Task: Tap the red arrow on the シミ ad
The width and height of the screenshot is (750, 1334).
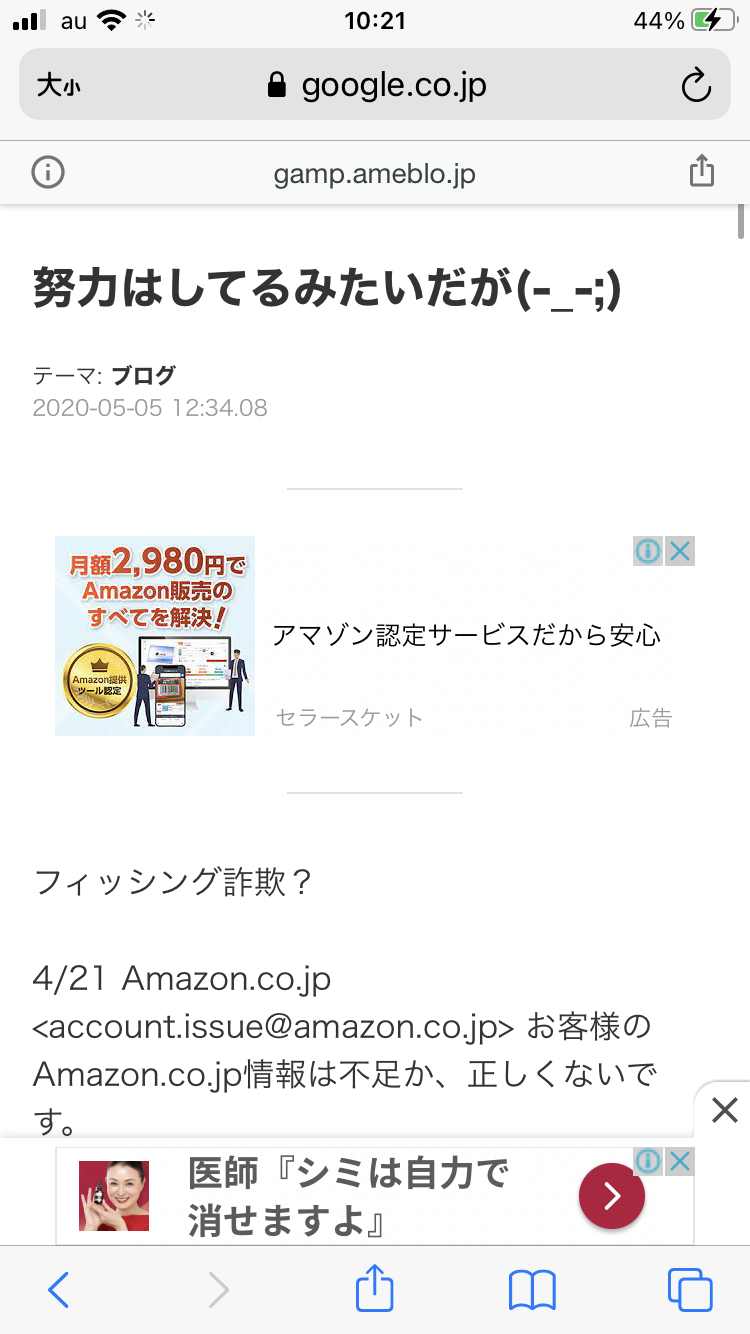Action: pyautogui.click(x=611, y=1196)
